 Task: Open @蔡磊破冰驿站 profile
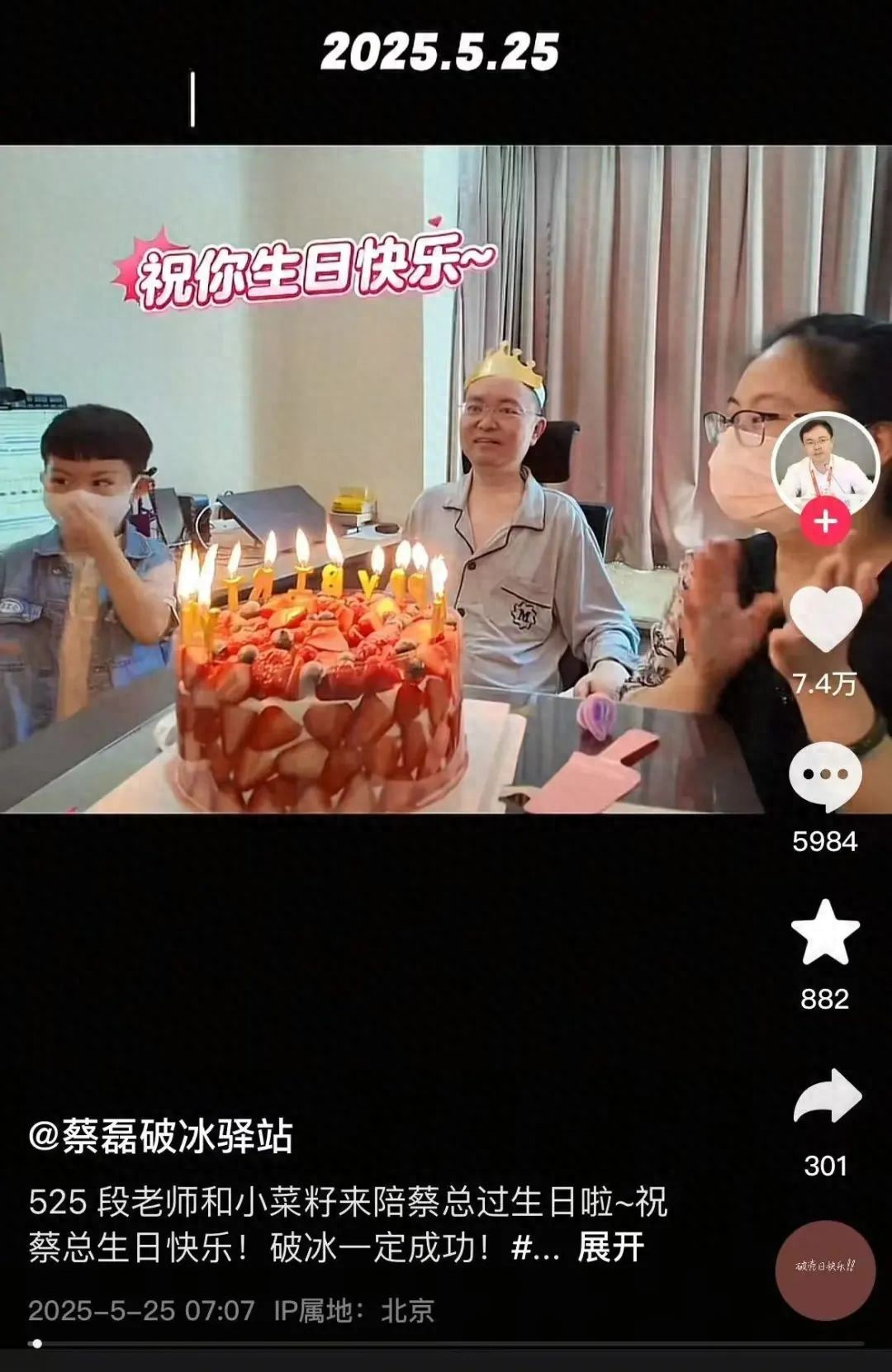click(160, 1137)
